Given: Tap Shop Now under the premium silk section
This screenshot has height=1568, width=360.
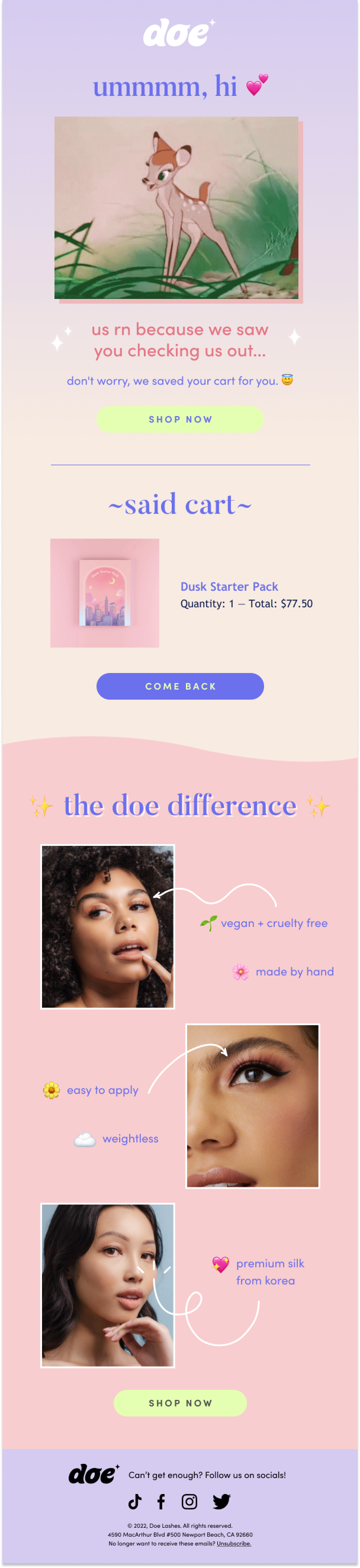Looking at the screenshot, I should [180, 1403].
